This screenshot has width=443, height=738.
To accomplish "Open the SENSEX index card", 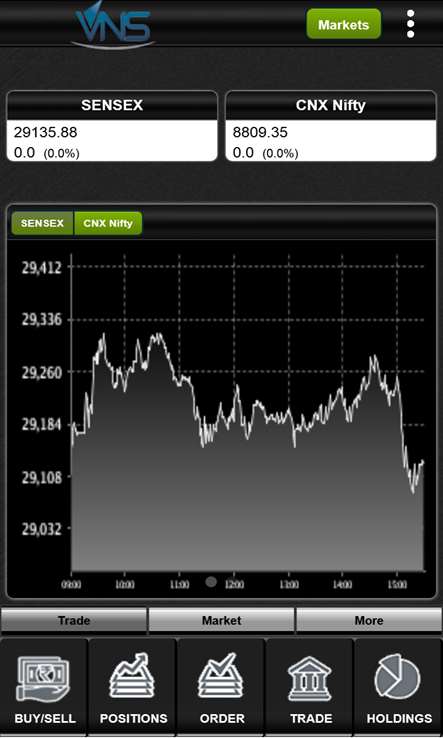I will [112, 126].
